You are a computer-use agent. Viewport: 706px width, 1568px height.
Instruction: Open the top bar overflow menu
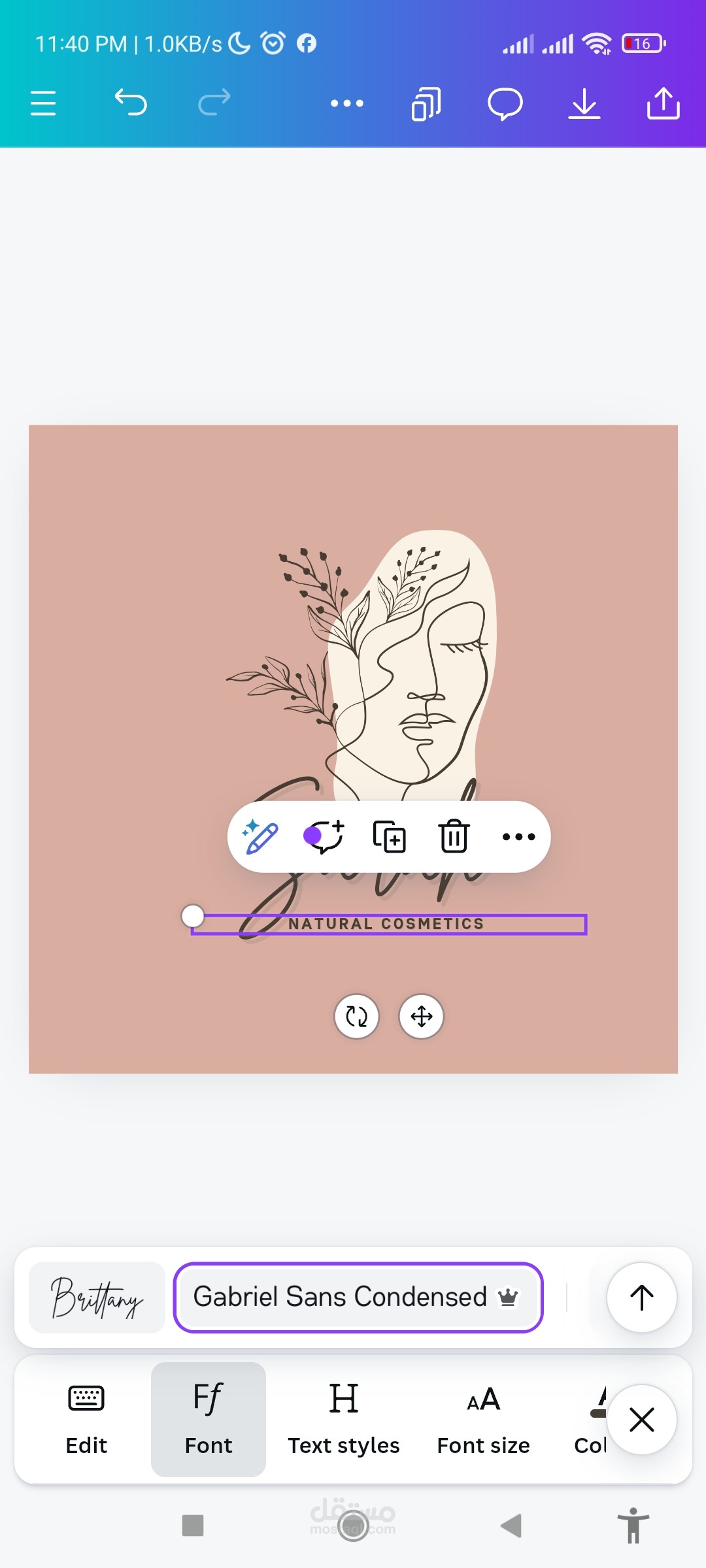pyautogui.click(x=346, y=103)
